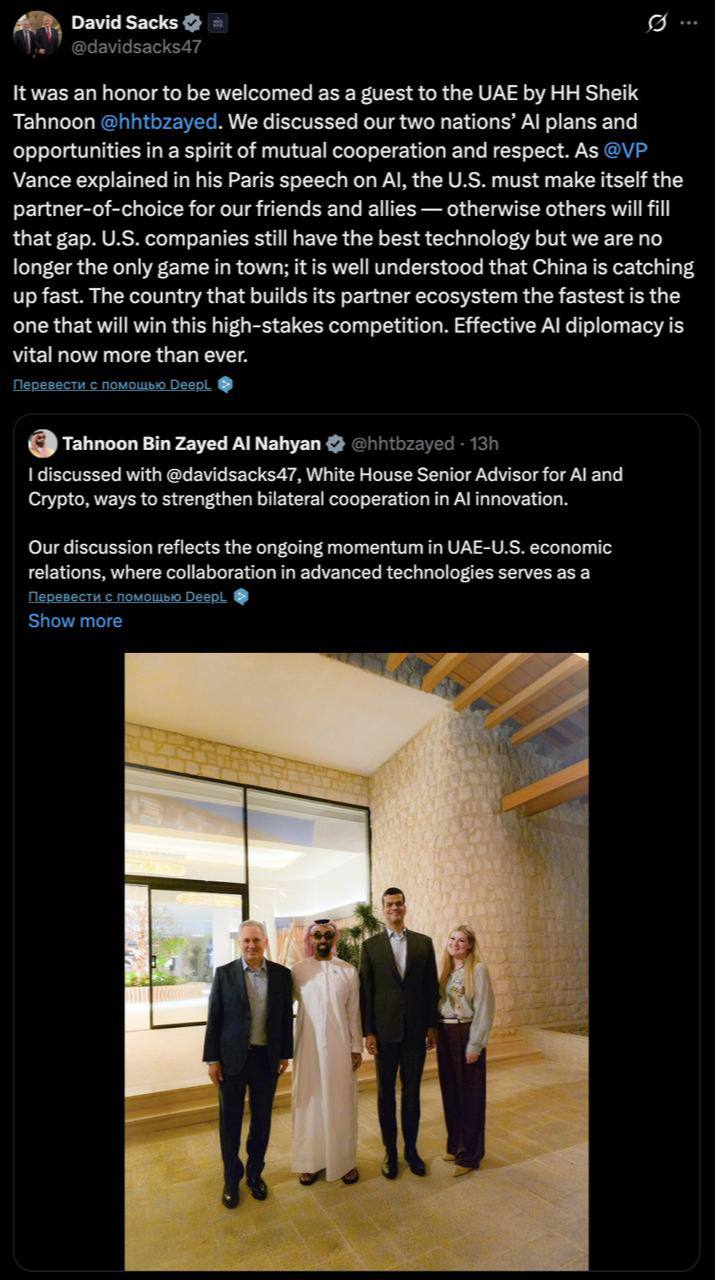Open the group photo in the quoted post
Viewport: 715px width, 1280px height.
[356, 960]
